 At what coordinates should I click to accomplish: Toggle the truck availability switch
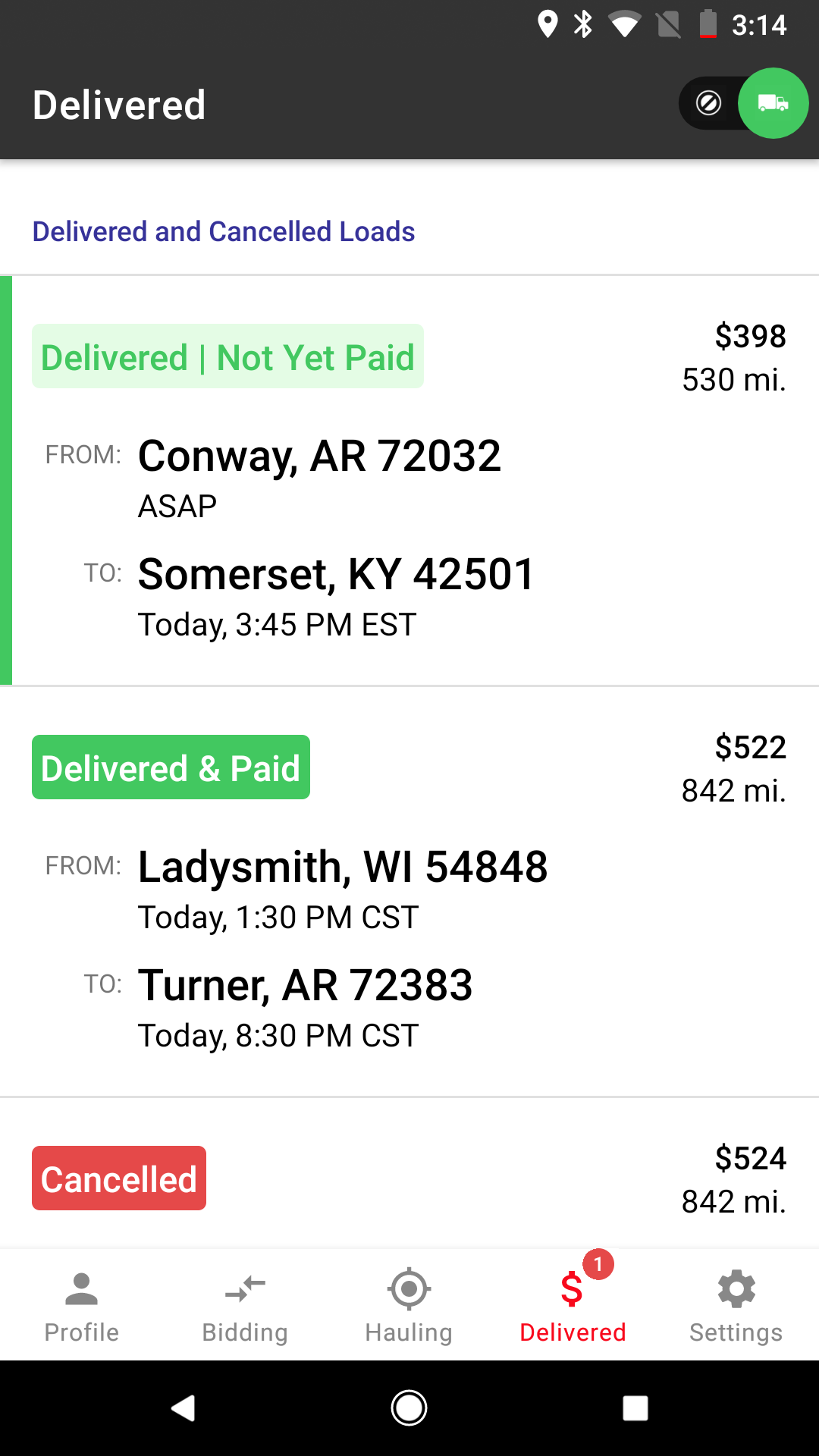743,103
